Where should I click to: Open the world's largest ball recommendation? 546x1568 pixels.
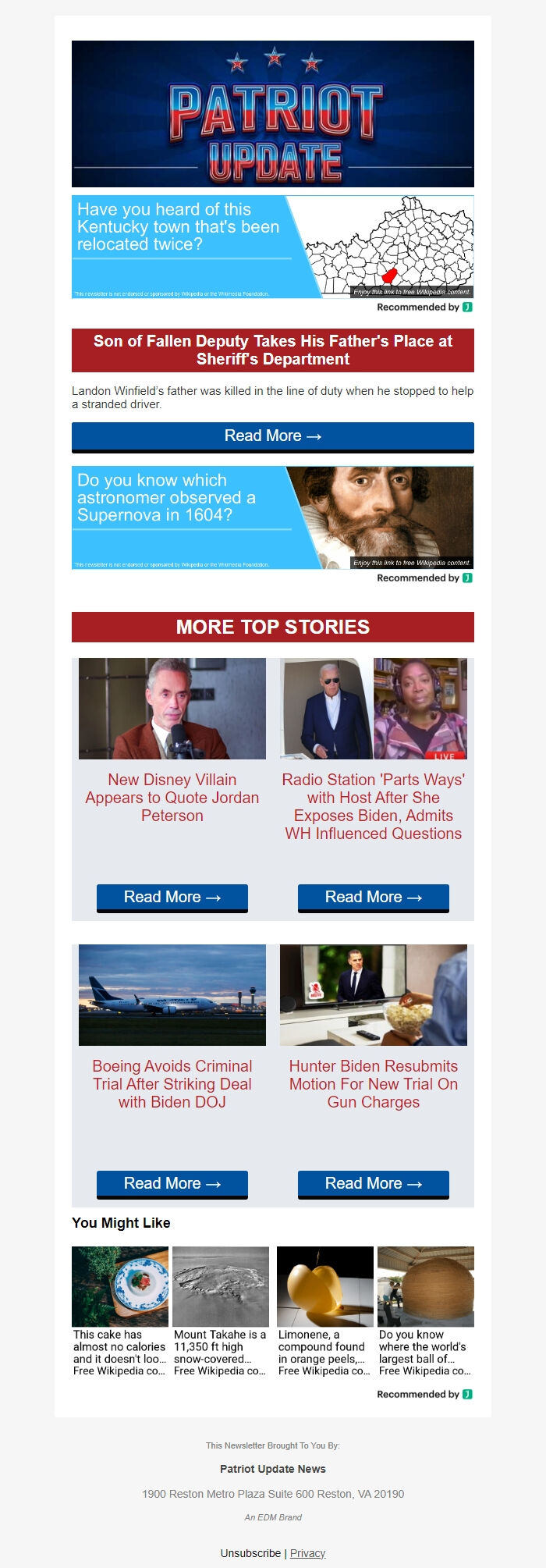[x=426, y=1311]
